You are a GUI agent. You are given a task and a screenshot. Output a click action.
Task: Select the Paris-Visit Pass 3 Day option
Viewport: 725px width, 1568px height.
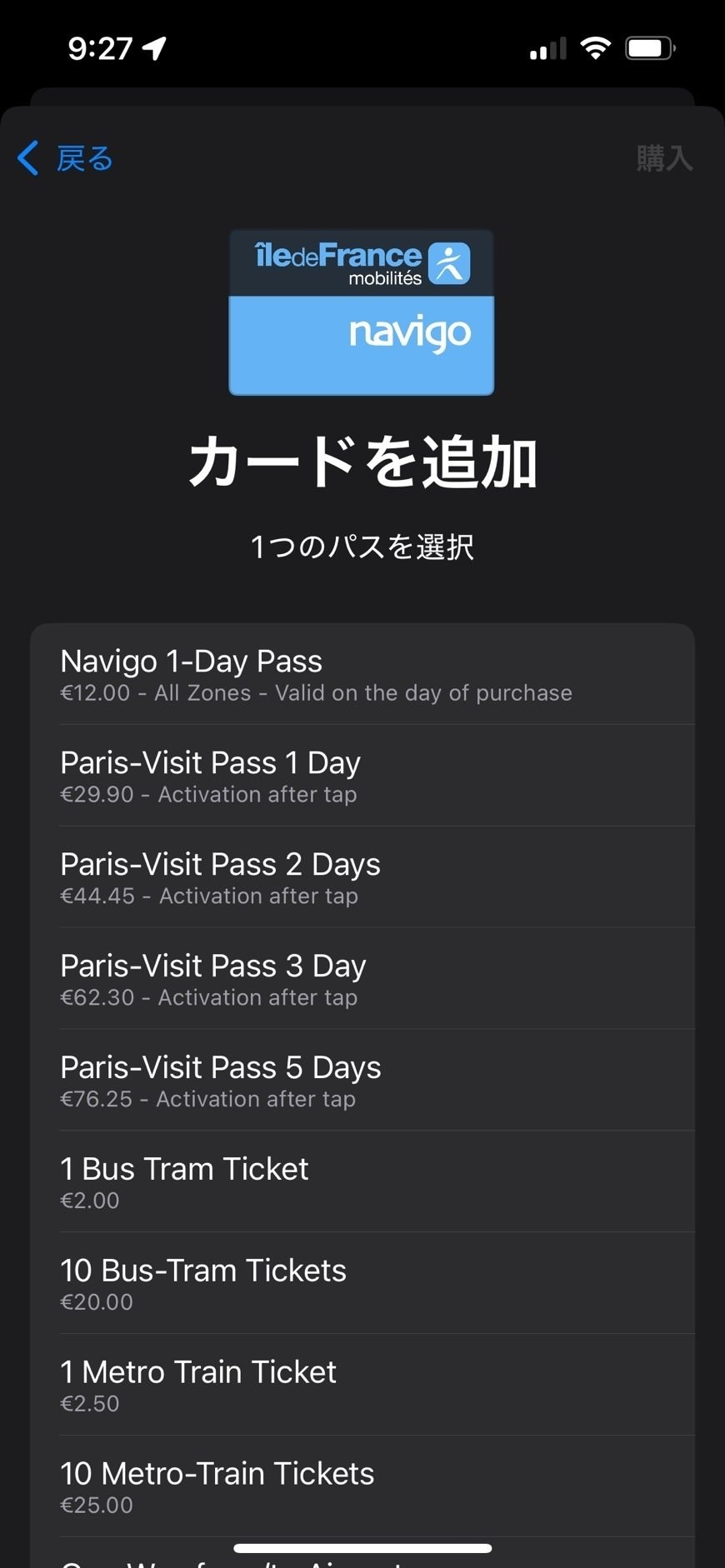(x=362, y=978)
